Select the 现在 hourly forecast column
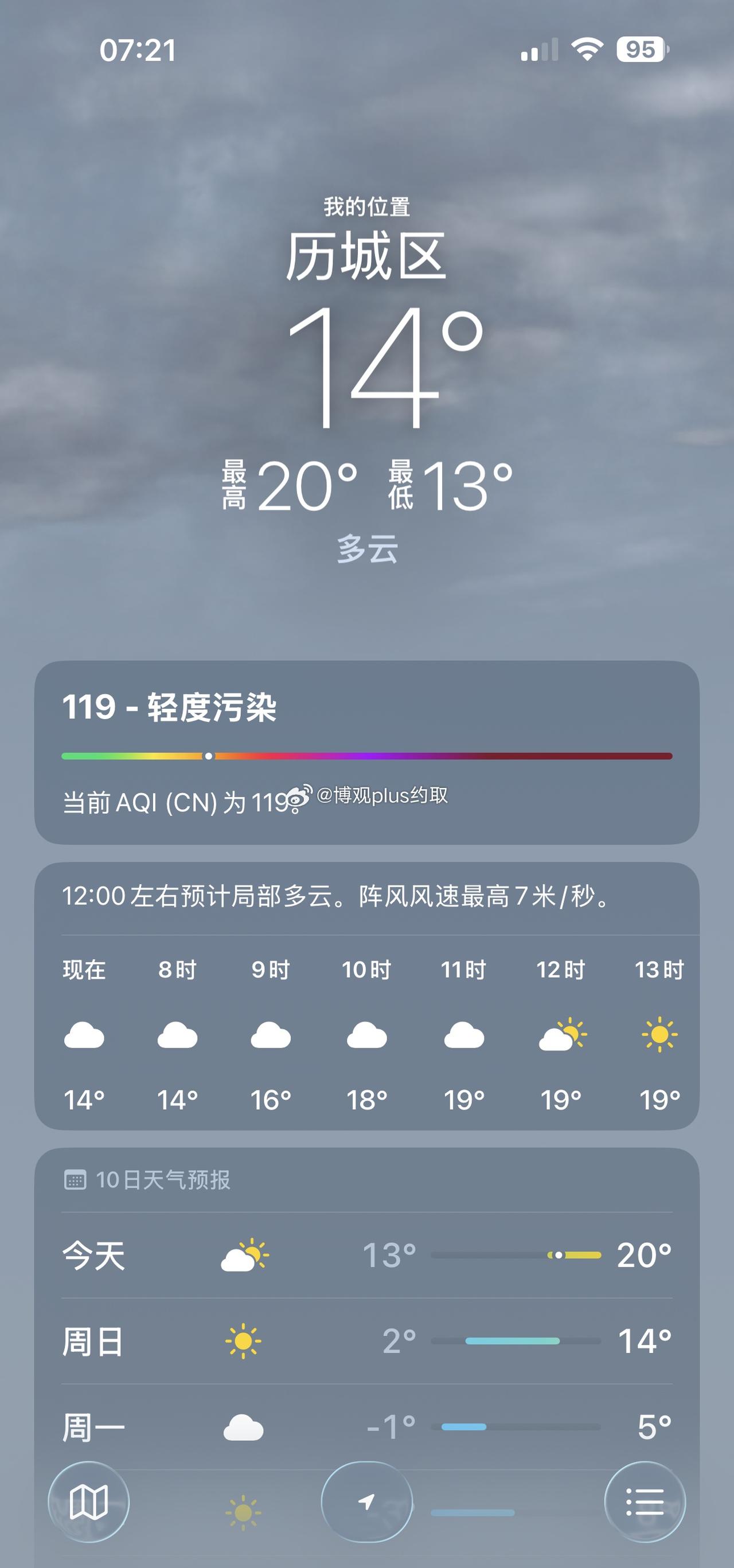 click(84, 1035)
